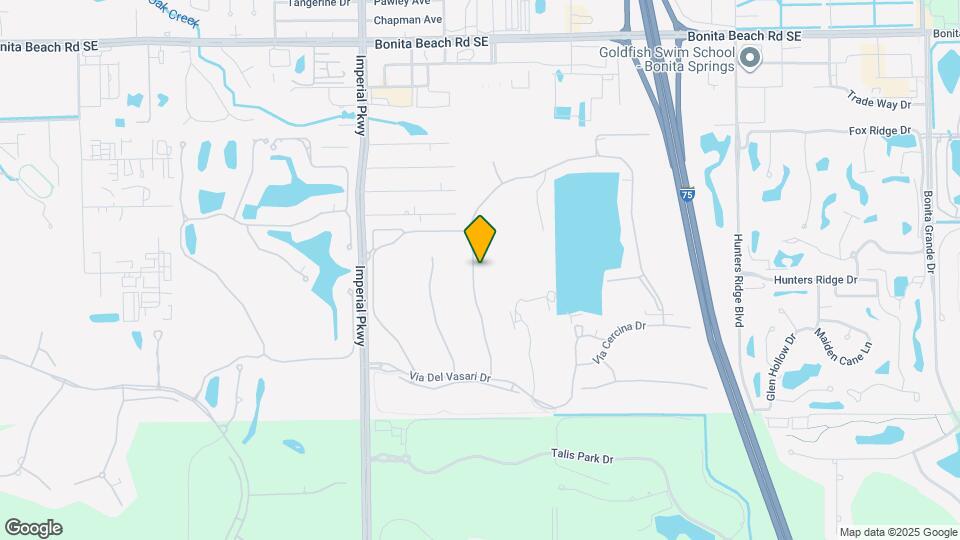Open Goldfish Swim School place pin
This screenshot has height=540, width=960.
[752, 61]
